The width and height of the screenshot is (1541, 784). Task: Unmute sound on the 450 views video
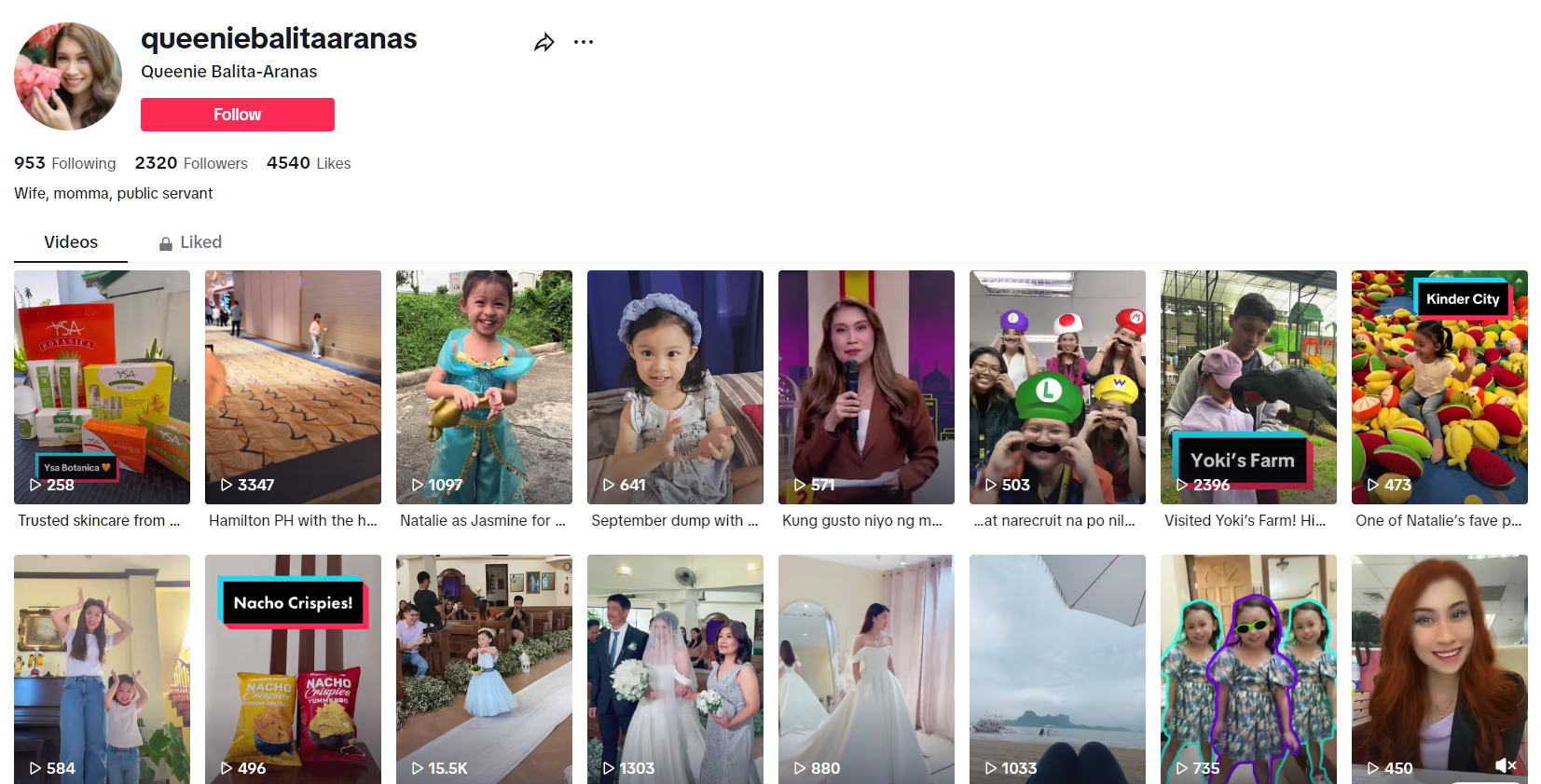coord(1506,765)
